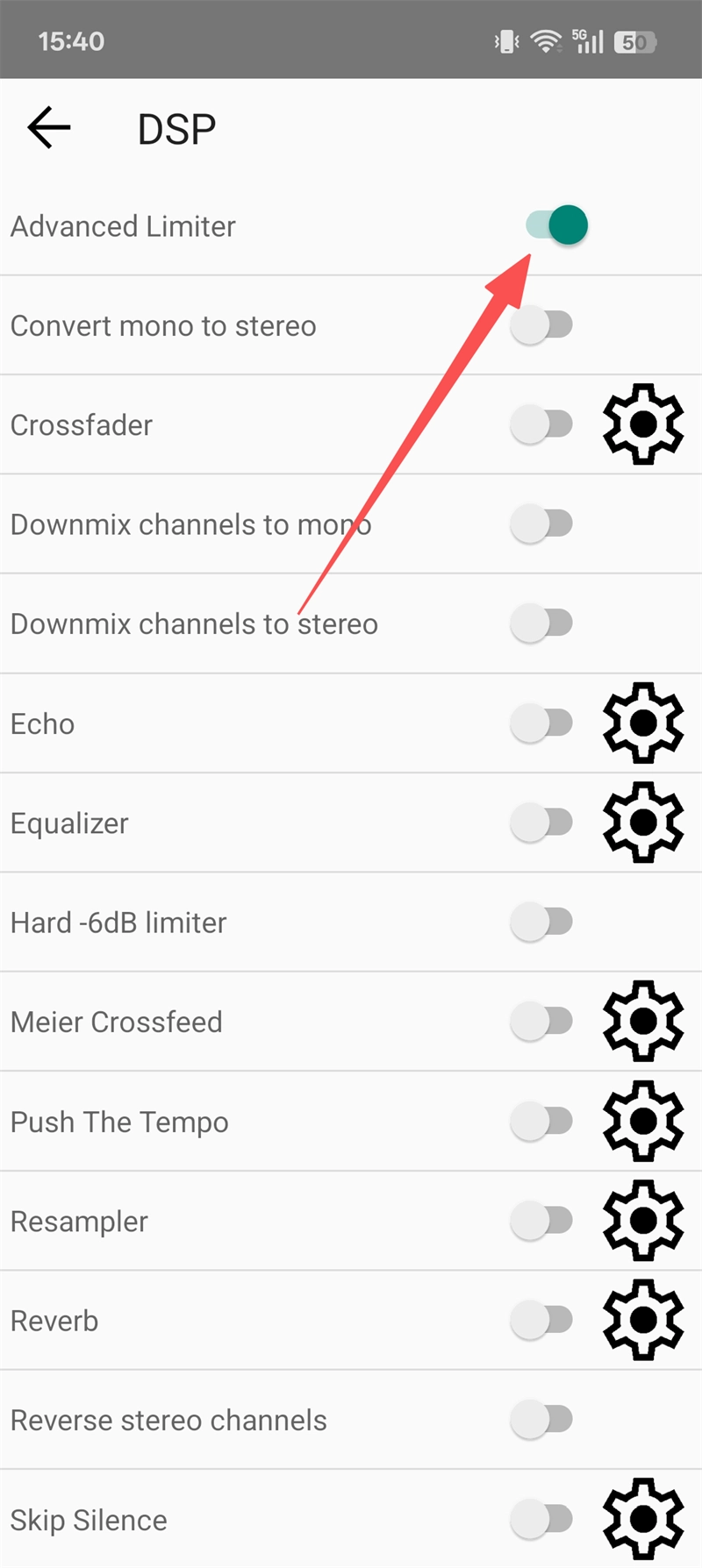
Task: Toggle Meier Crossfeed on
Action: 541,1022
